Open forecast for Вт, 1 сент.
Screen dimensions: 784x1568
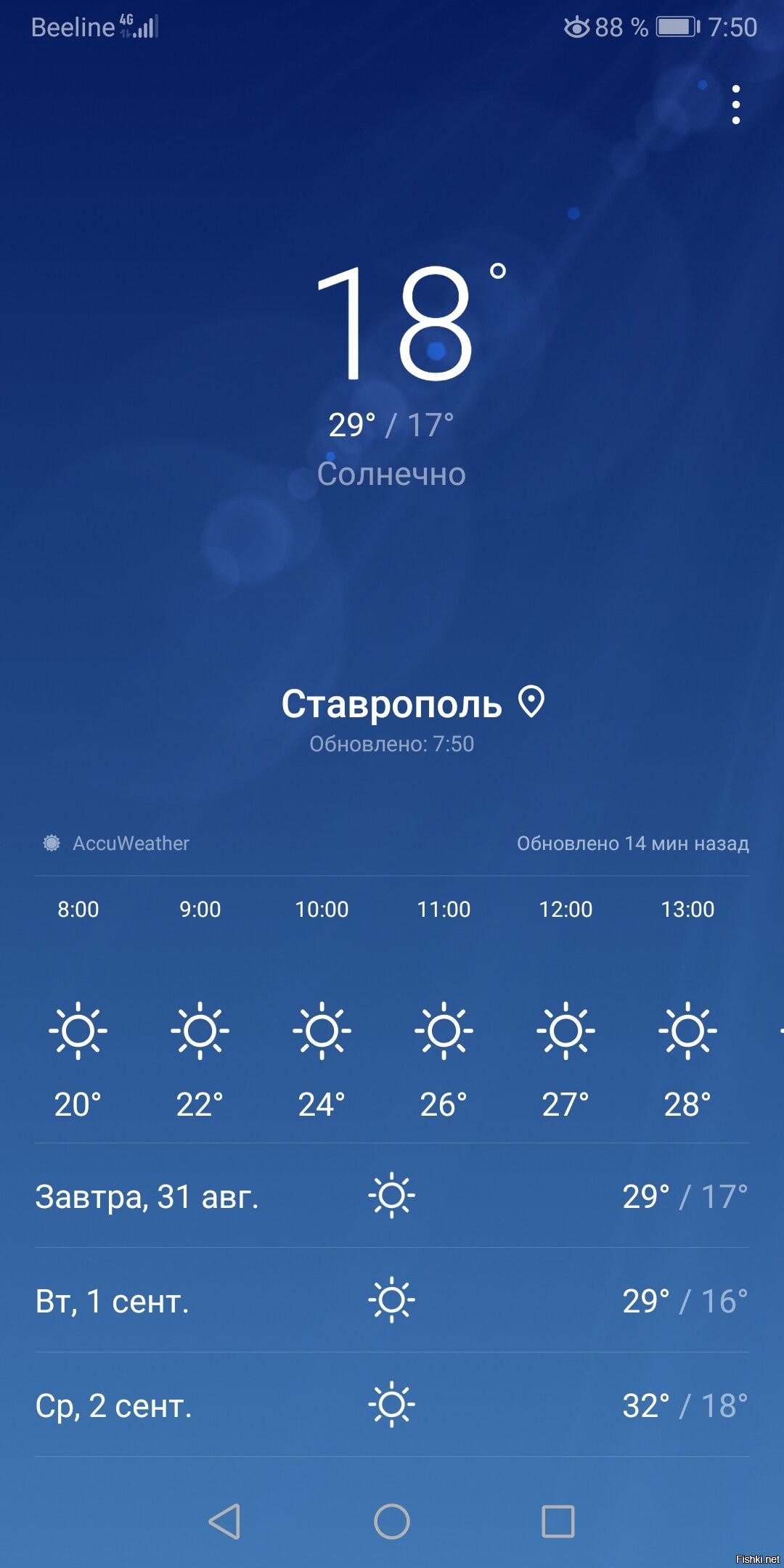(392, 1301)
